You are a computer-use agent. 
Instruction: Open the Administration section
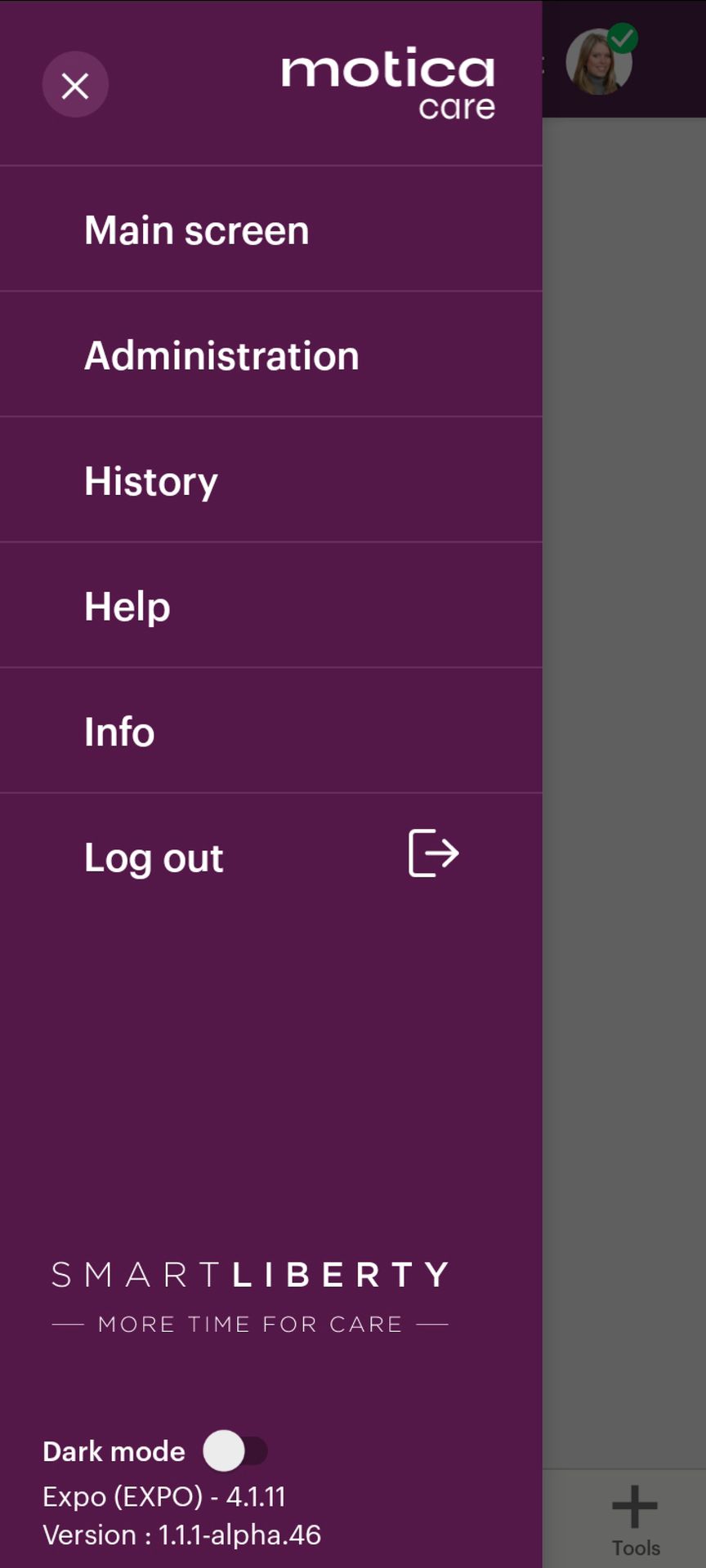pos(221,356)
